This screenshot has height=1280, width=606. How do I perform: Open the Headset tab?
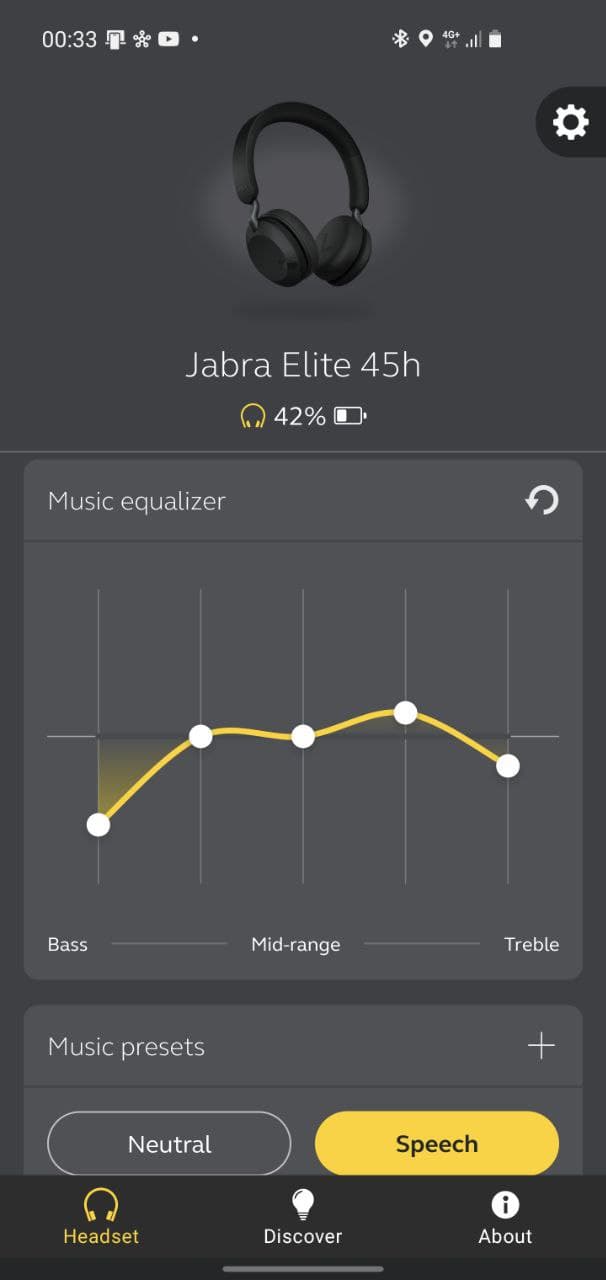tap(101, 1217)
